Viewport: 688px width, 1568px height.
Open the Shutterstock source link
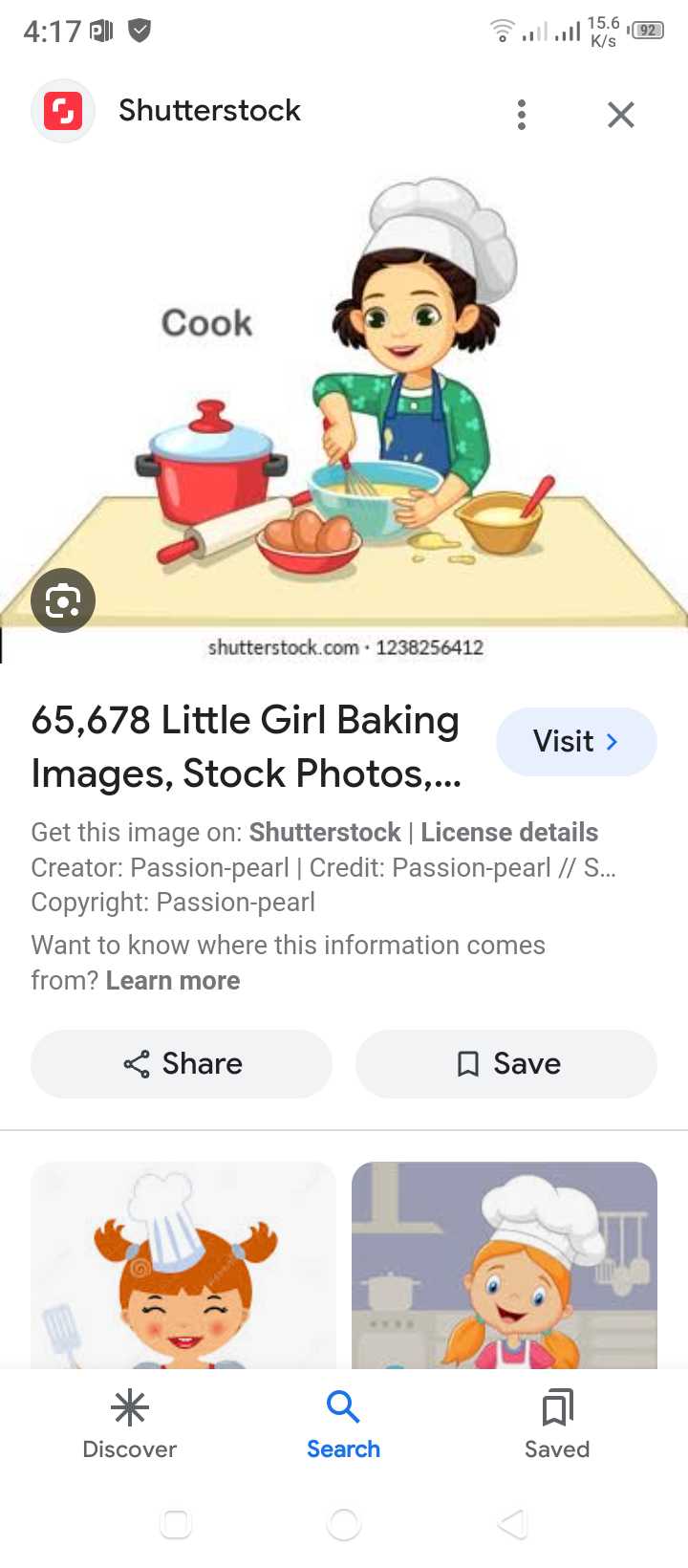pos(325,832)
